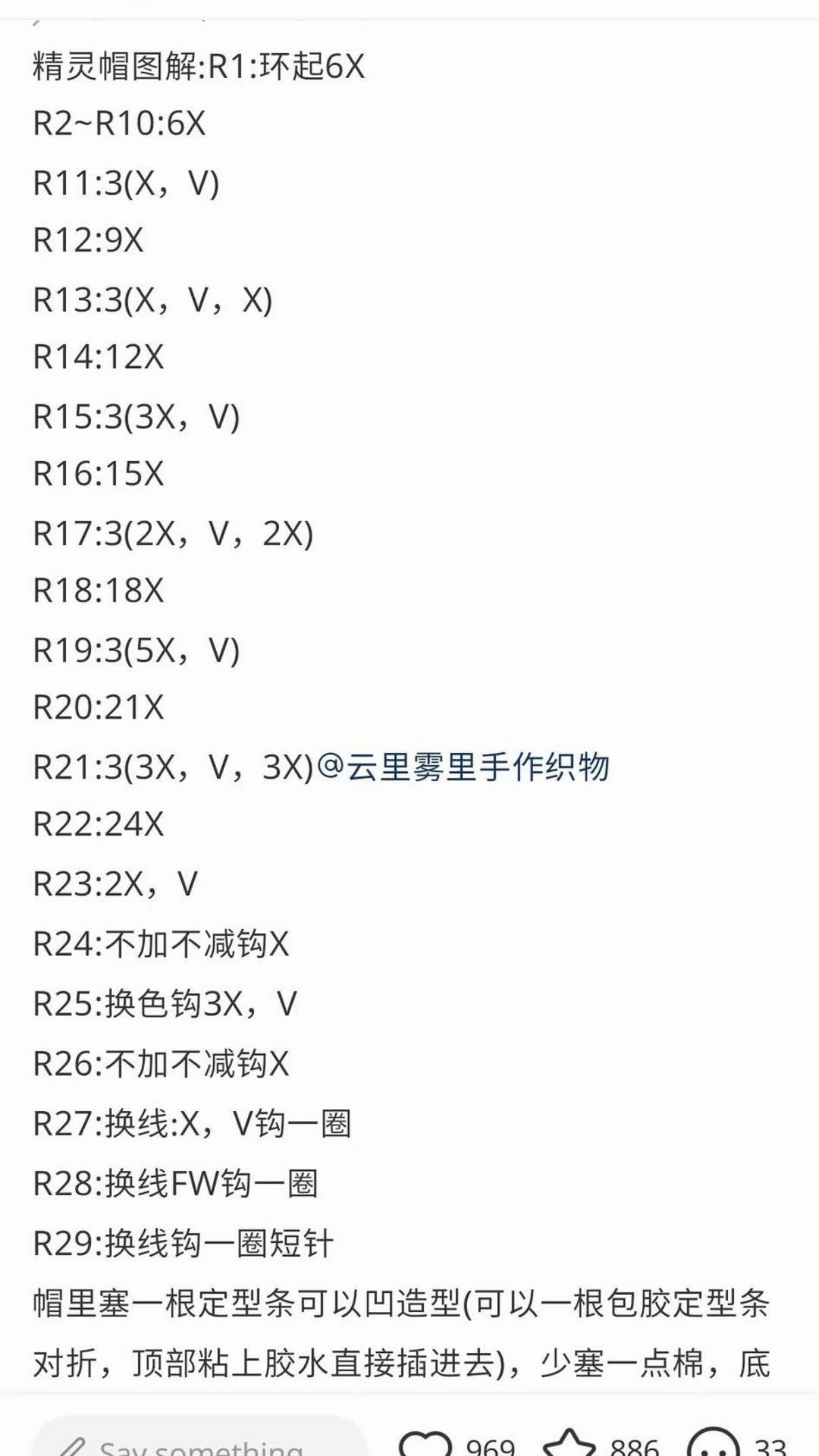Like this post with the heart icon

[x=425, y=1442]
